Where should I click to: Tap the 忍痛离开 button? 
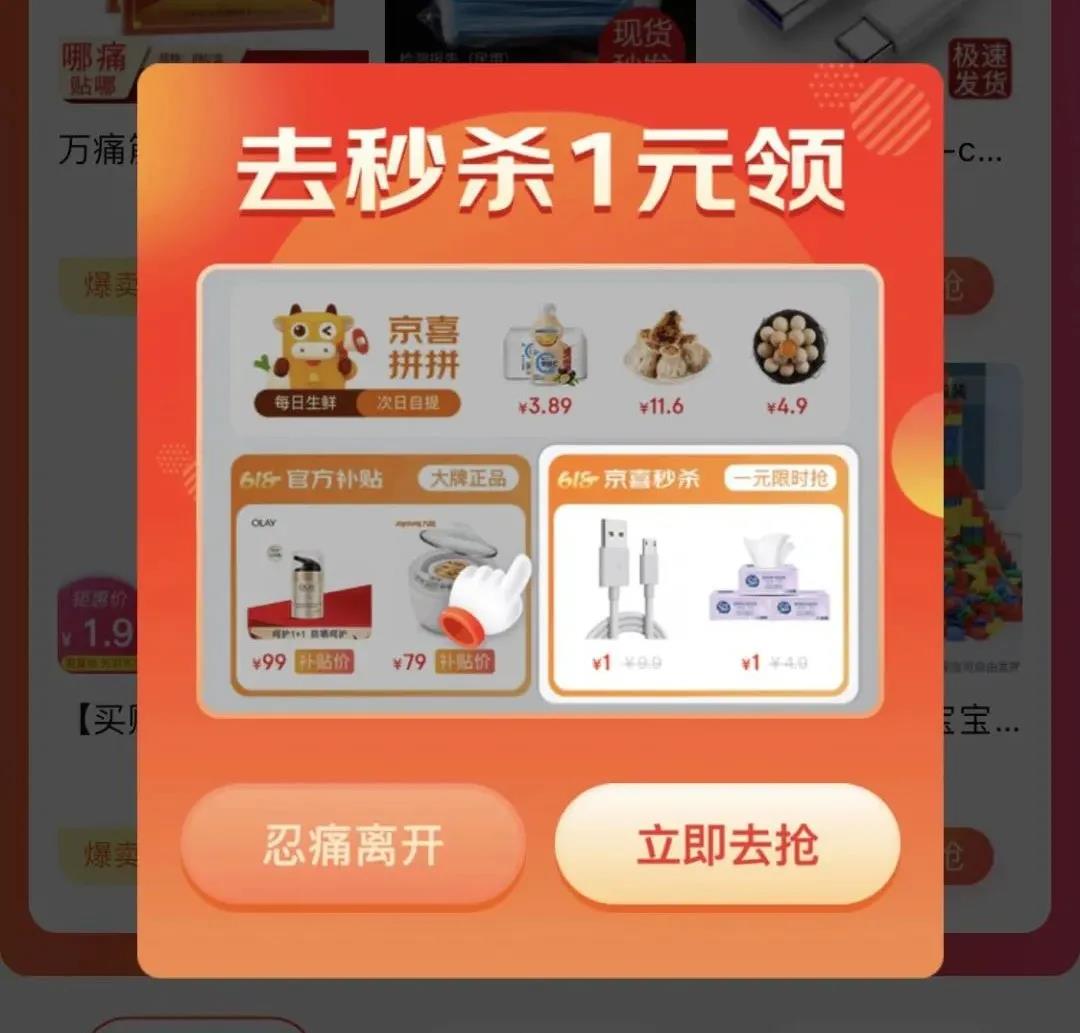pyautogui.click(x=353, y=846)
